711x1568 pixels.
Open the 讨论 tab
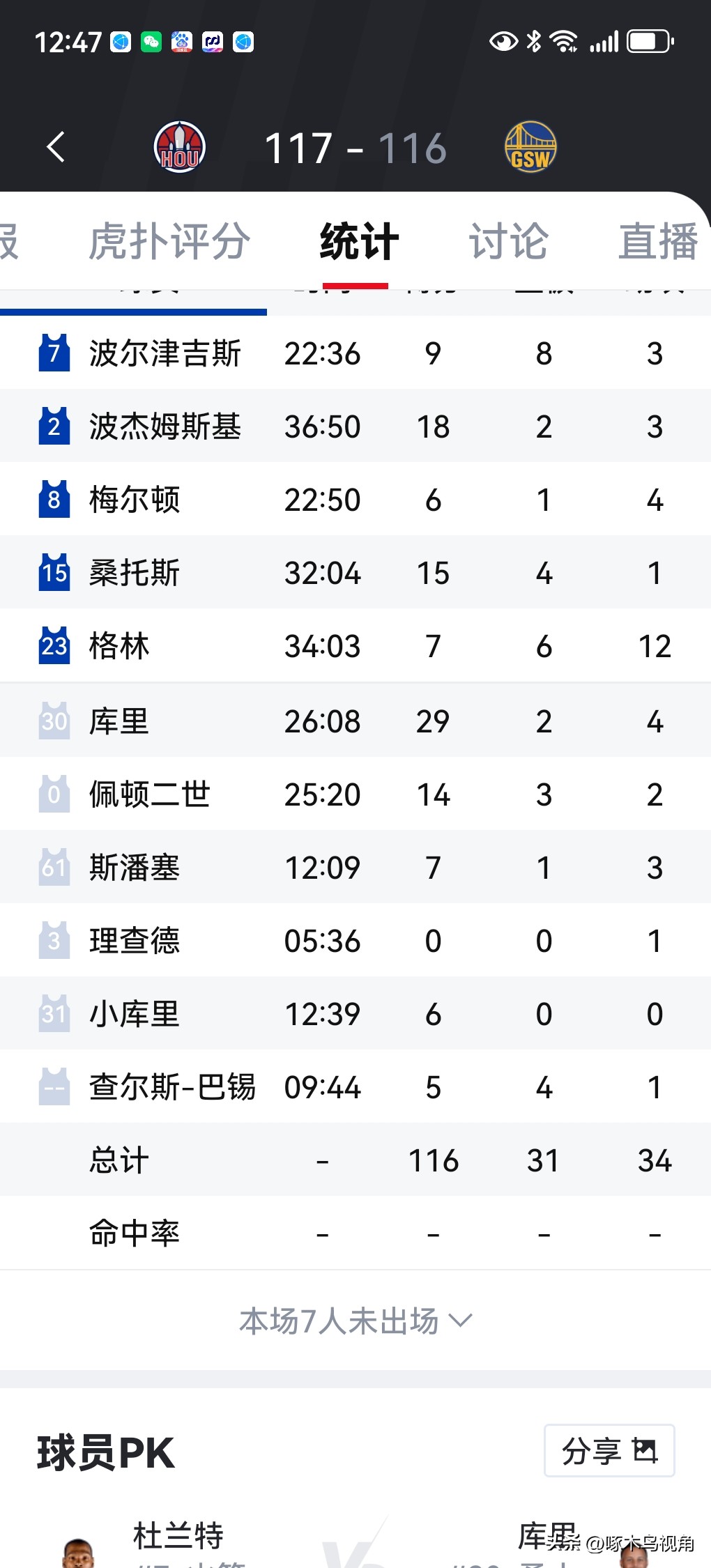(x=508, y=242)
